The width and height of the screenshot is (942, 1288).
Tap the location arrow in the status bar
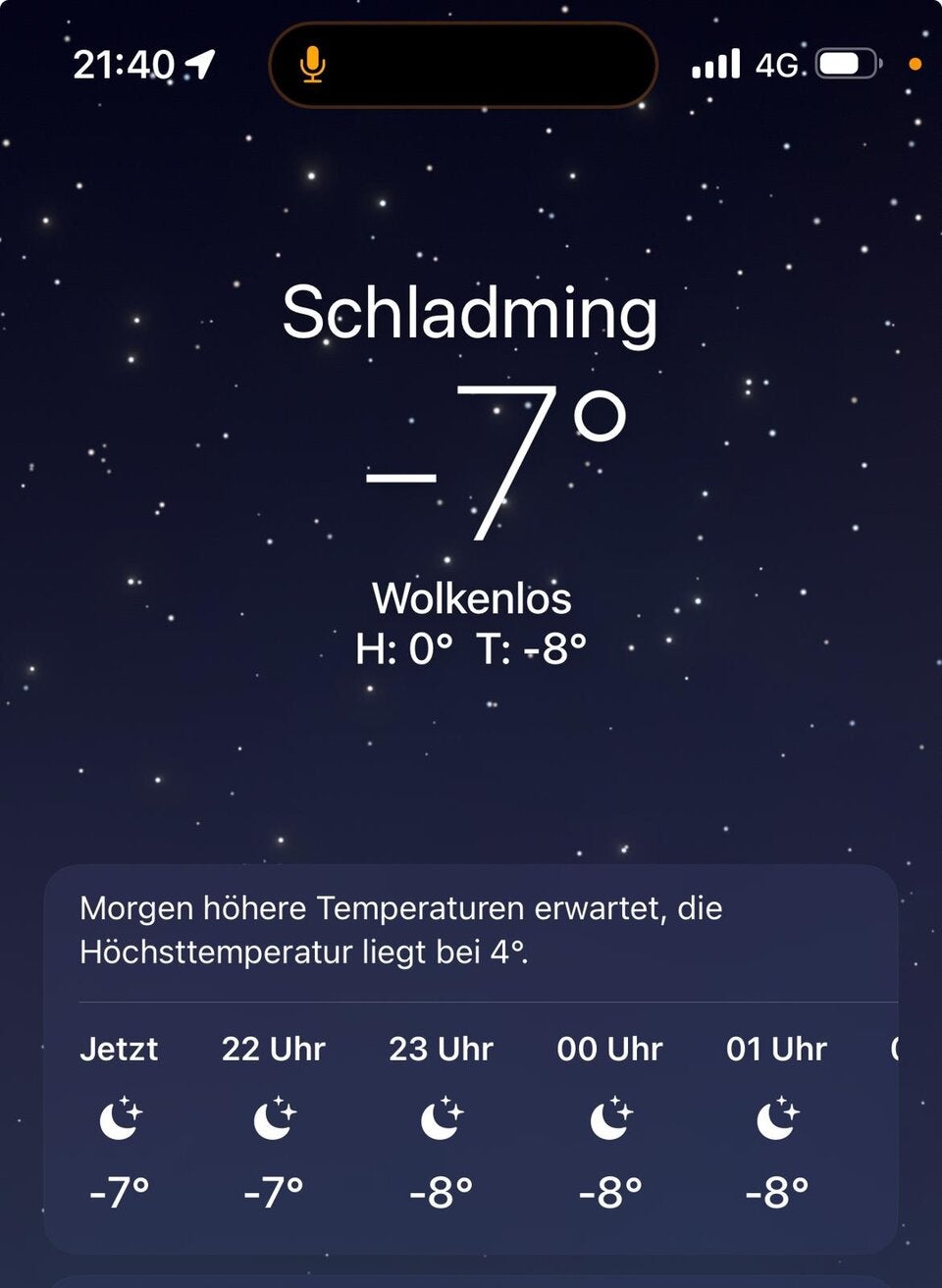(199, 61)
